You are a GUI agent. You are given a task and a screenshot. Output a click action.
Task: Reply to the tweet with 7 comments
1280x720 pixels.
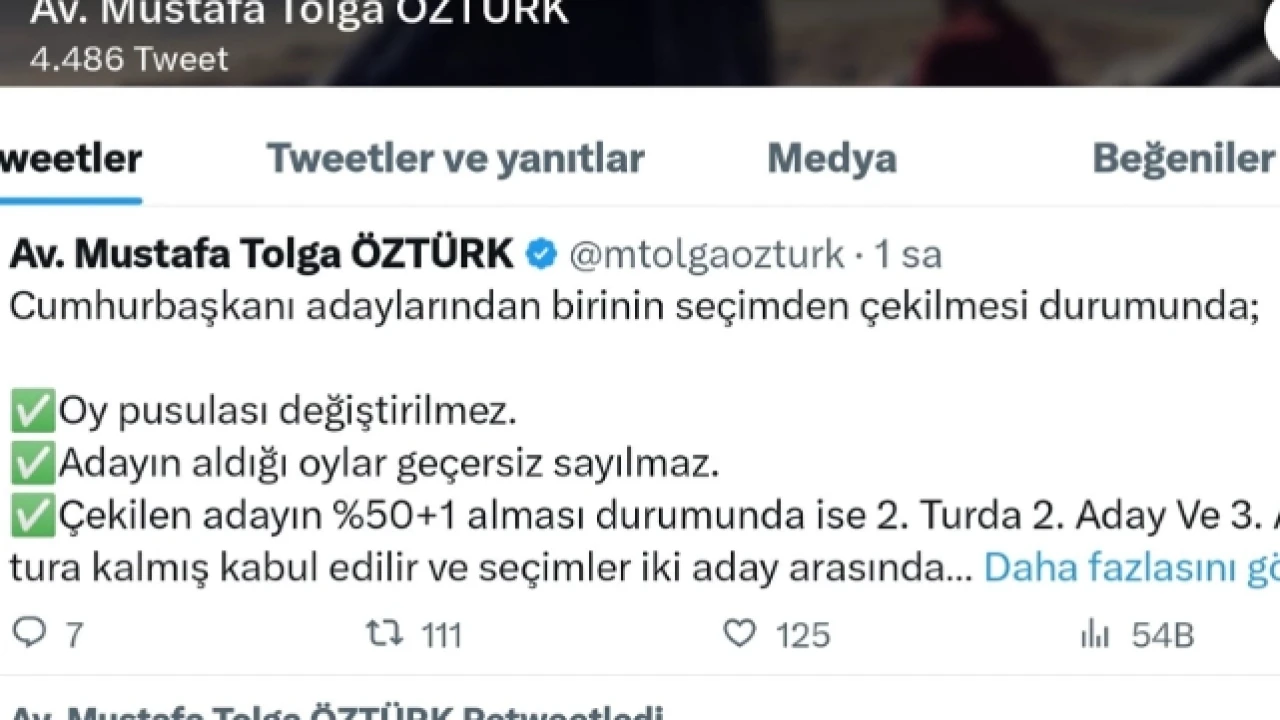[30, 633]
